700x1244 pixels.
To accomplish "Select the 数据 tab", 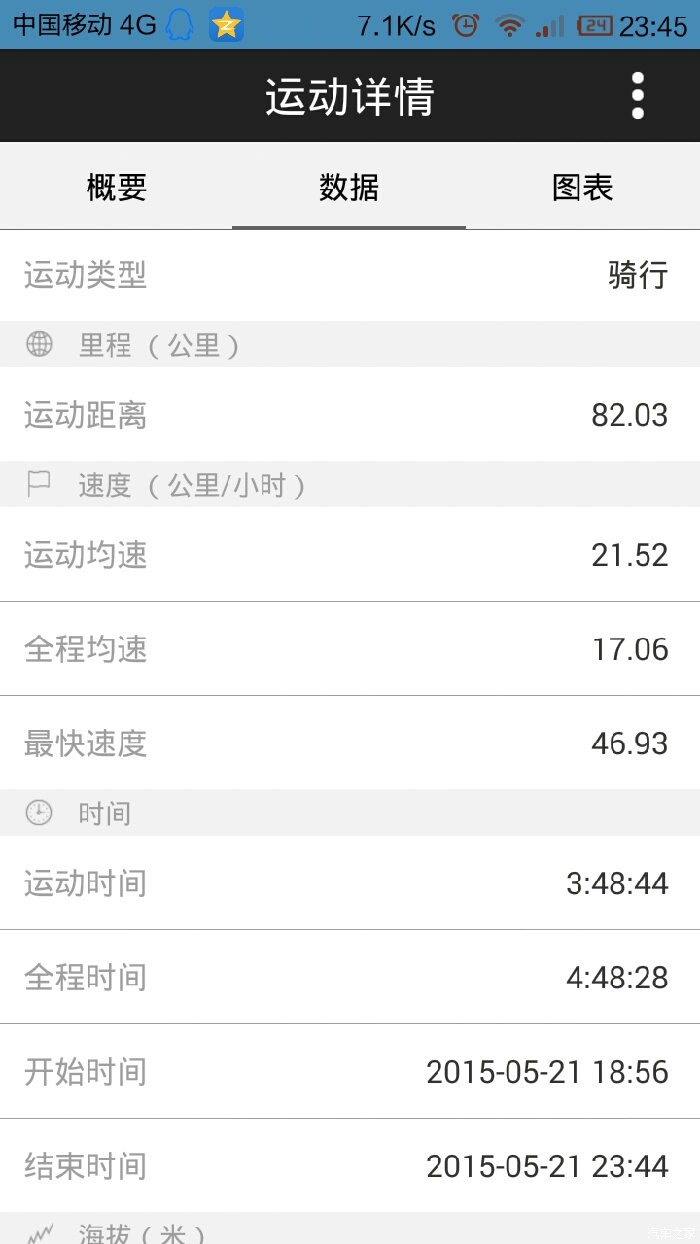I will pos(349,187).
